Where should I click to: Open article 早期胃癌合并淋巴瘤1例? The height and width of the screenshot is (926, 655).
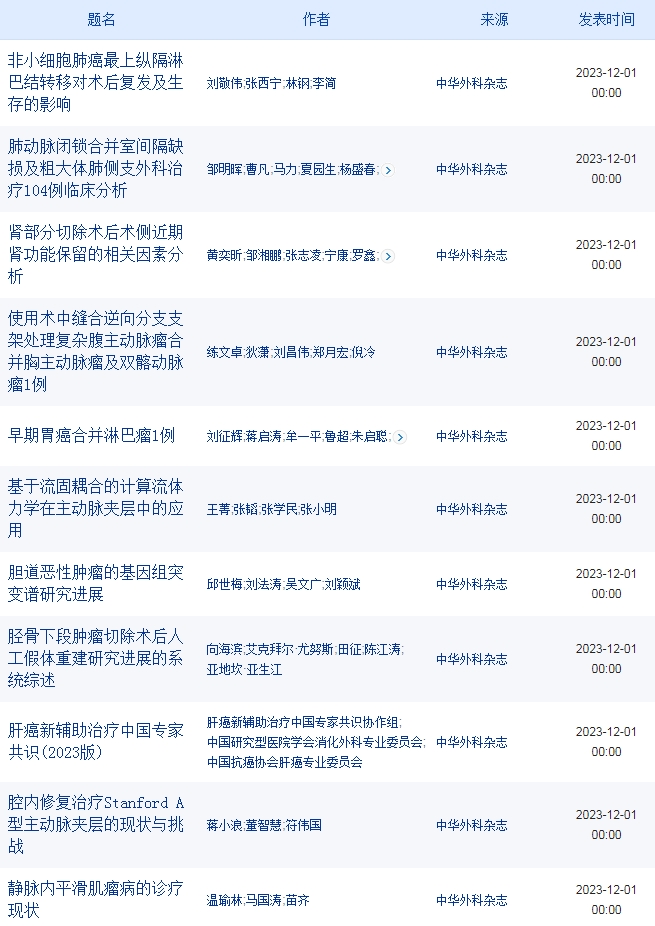coord(91,435)
